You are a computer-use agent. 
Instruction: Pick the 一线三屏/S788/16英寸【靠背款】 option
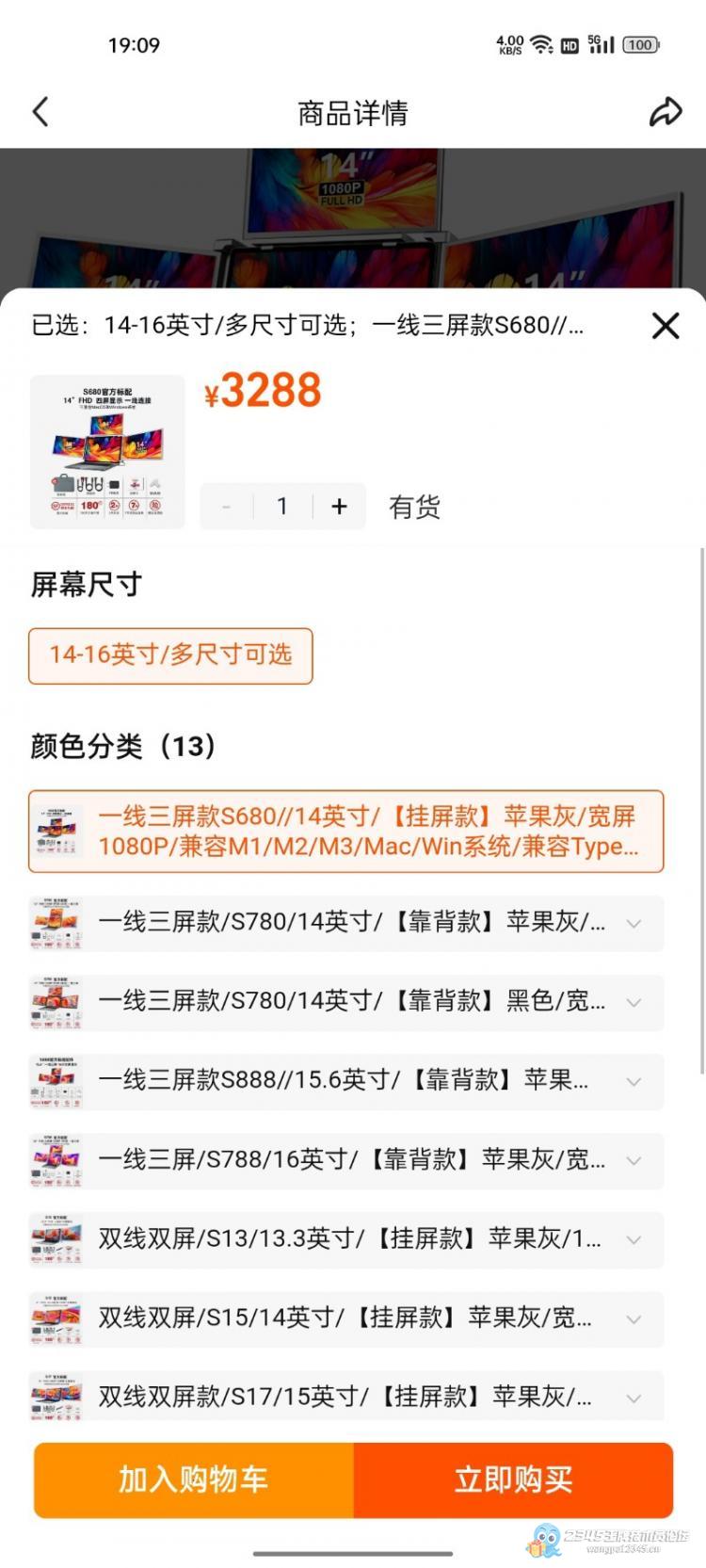point(346,1160)
